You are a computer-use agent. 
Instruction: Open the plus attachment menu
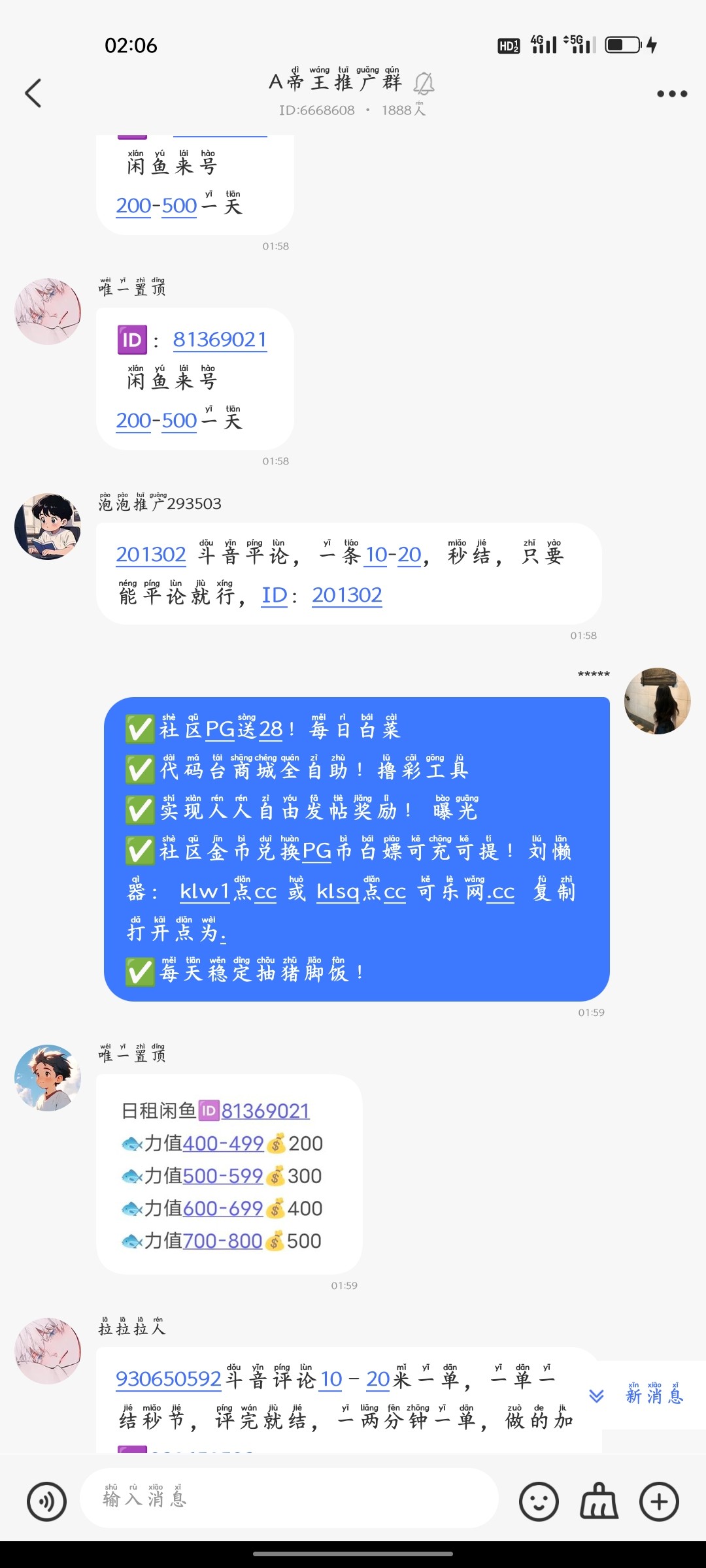(659, 1501)
